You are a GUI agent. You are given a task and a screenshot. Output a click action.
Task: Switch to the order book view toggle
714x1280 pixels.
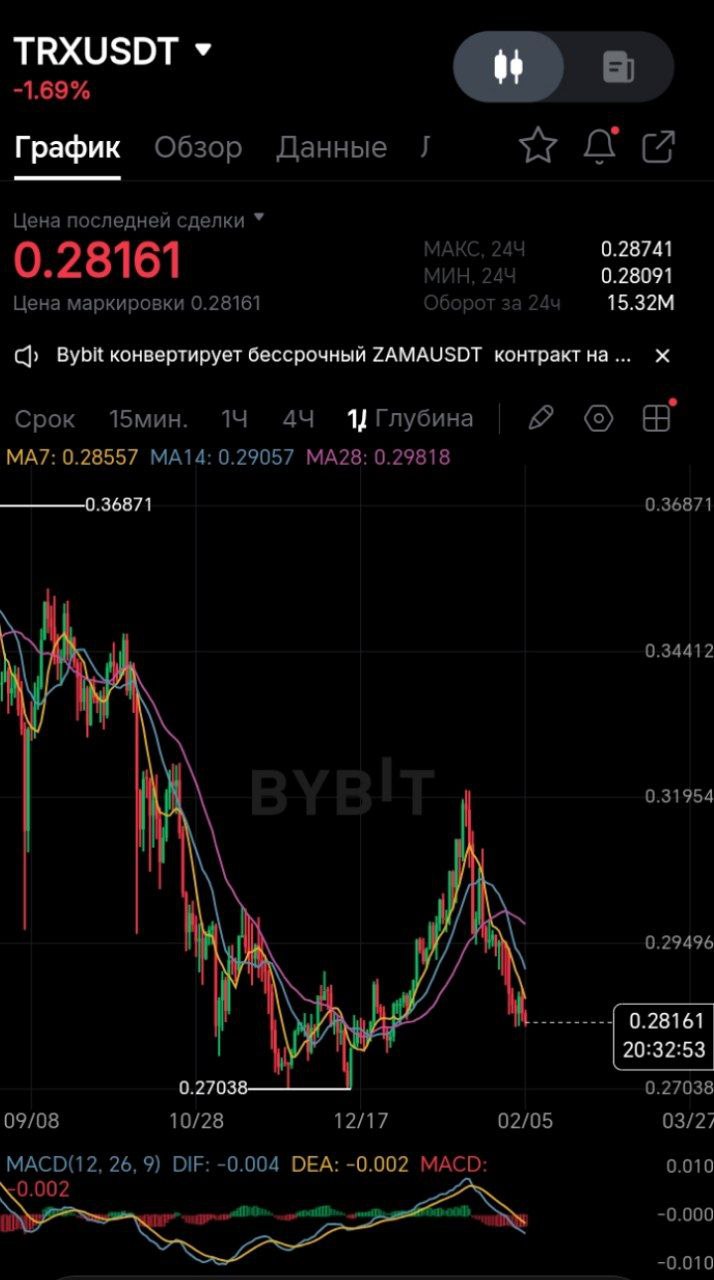click(619, 67)
